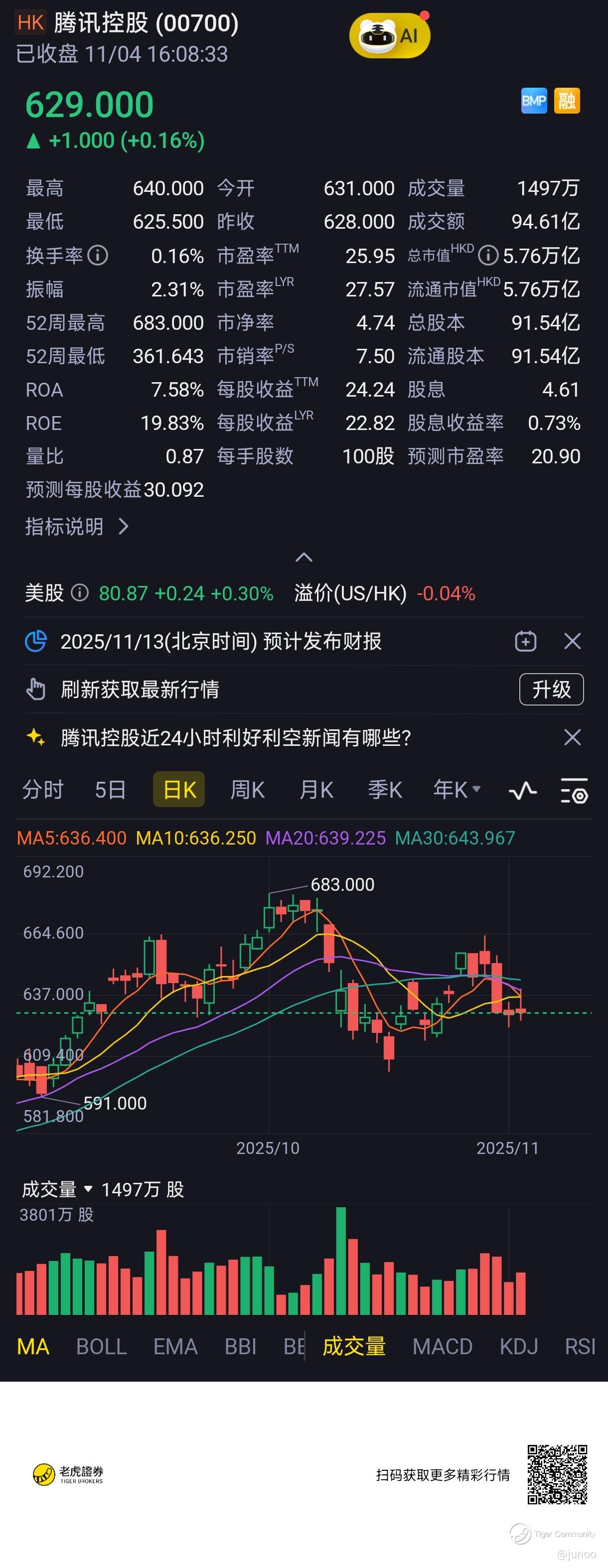Show the MACD sub-indicator

click(443, 1346)
